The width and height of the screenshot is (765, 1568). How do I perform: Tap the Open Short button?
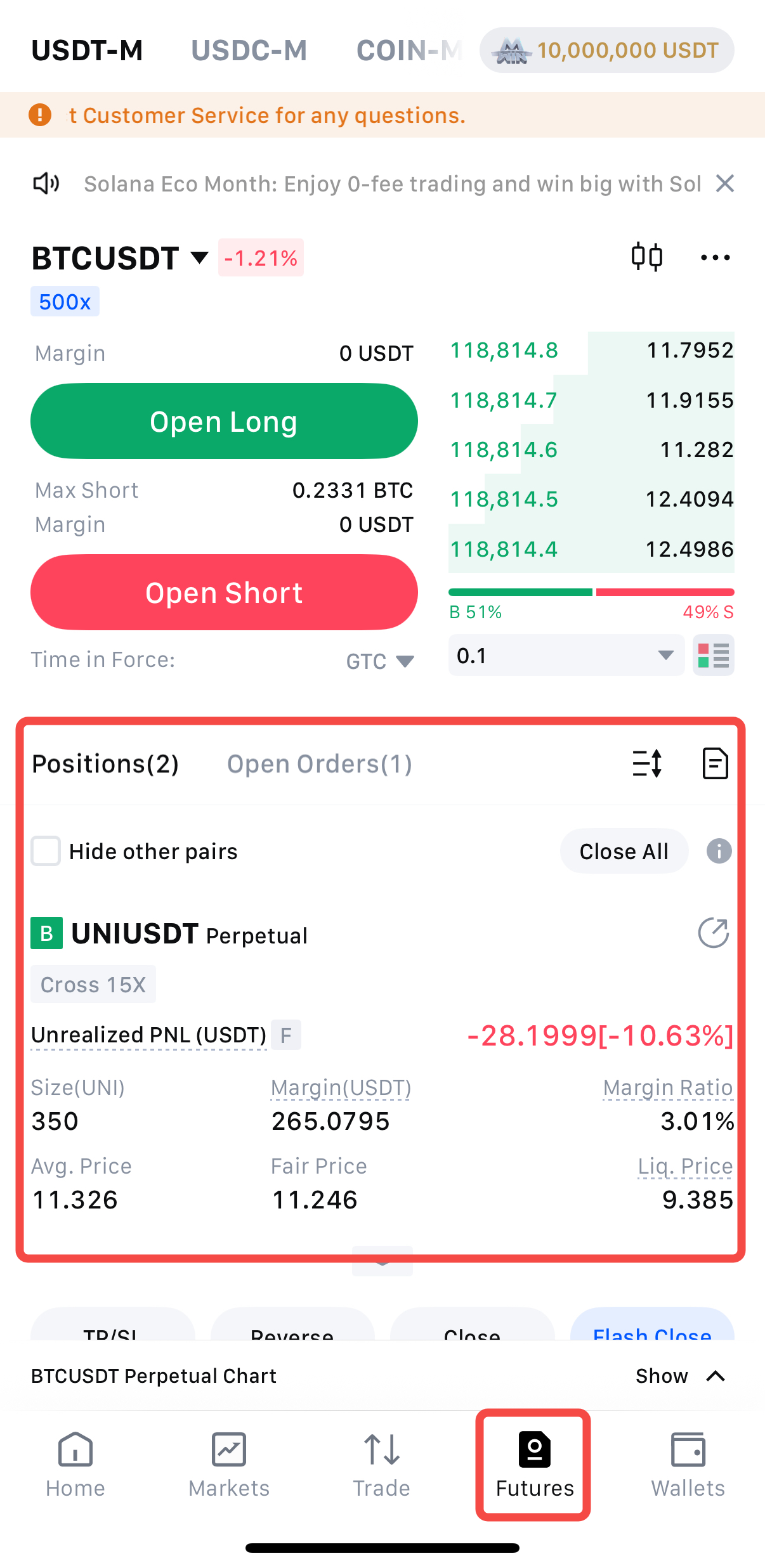click(x=224, y=593)
